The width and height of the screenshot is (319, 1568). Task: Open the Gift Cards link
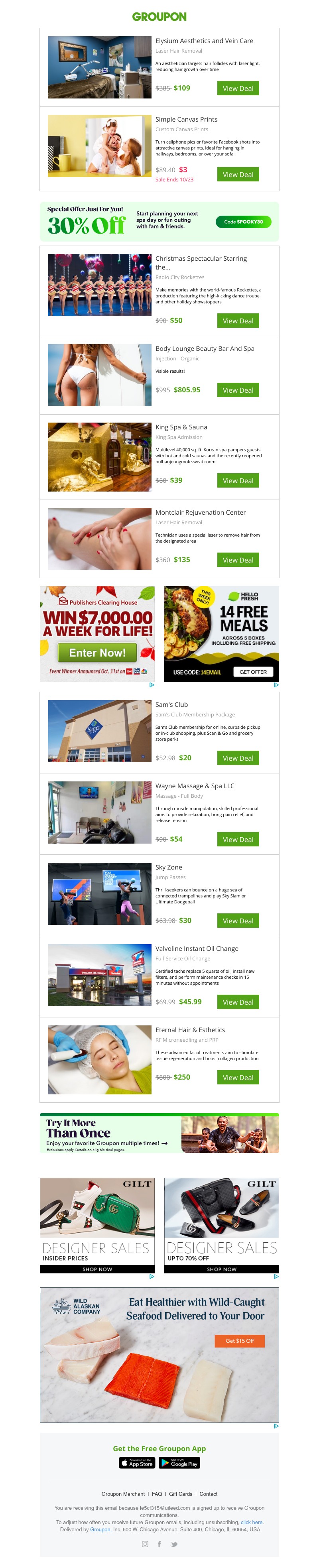click(x=180, y=1494)
